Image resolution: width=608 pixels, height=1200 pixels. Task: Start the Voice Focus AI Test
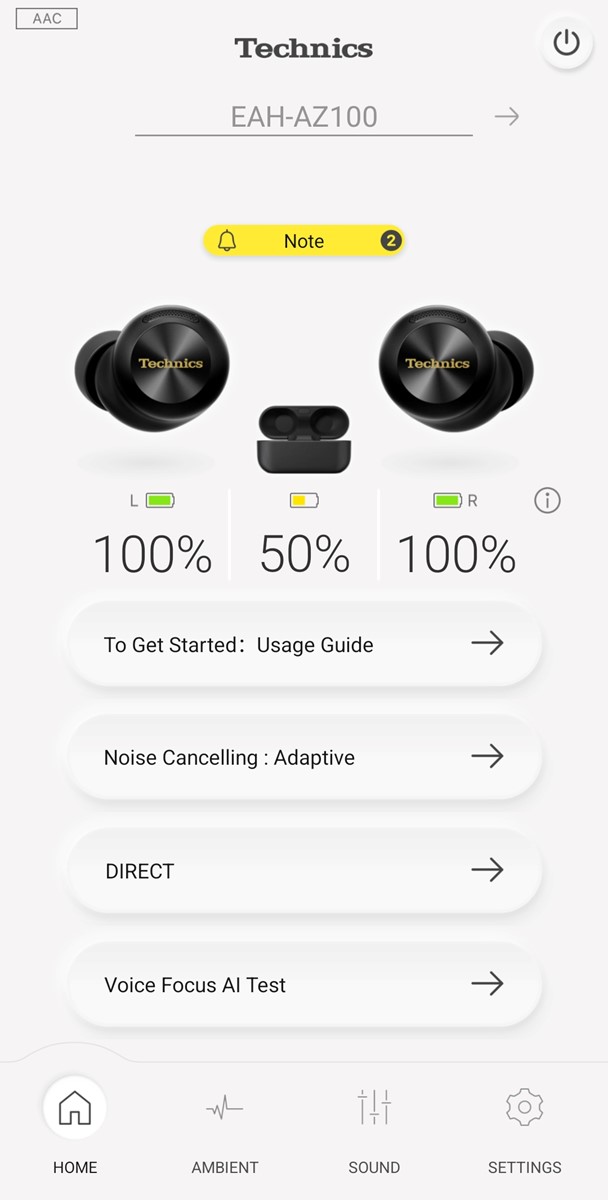(304, 984)
